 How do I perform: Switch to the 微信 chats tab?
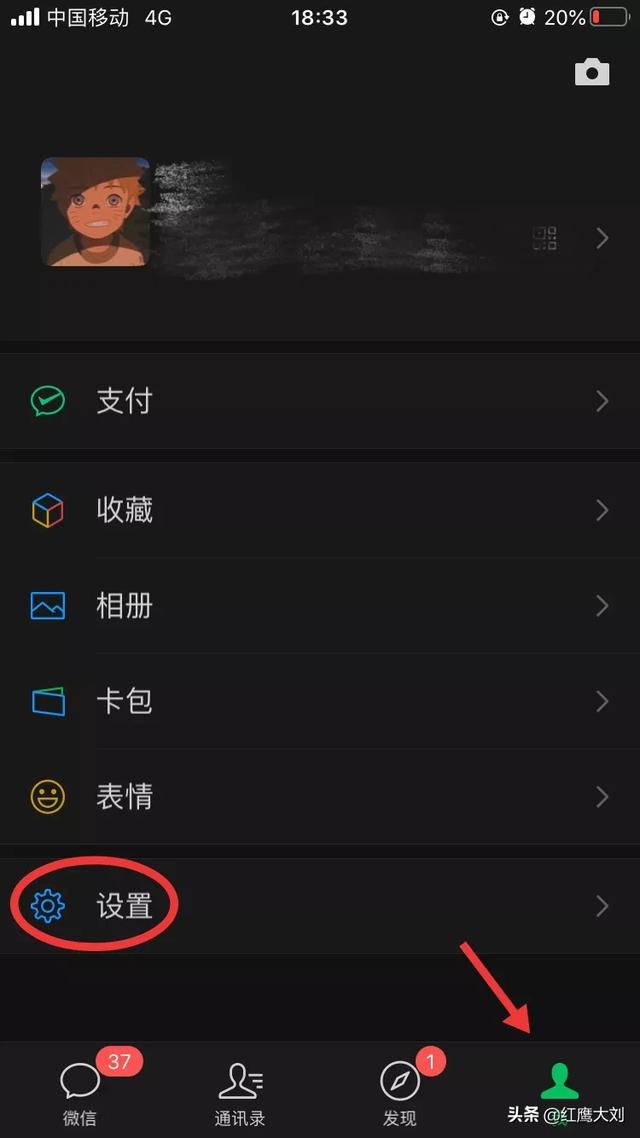pos(80,1090)
